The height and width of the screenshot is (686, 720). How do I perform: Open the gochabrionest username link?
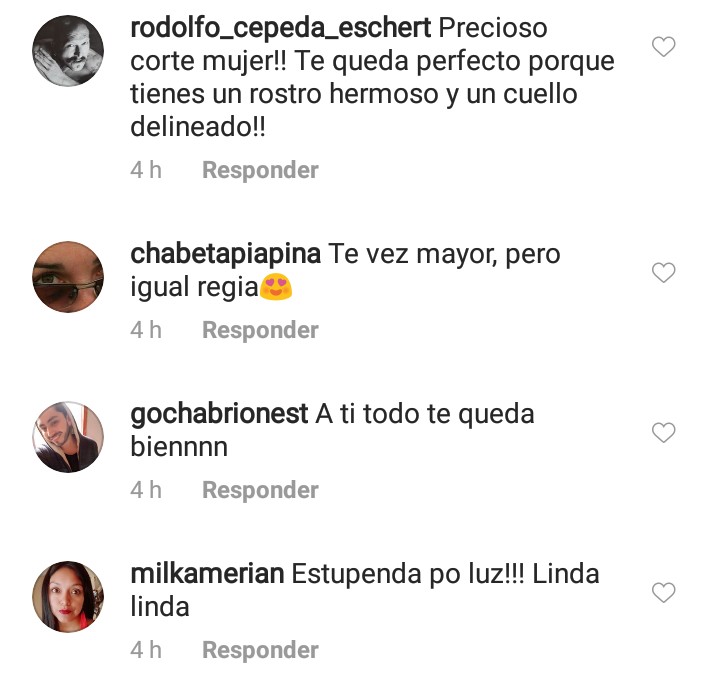click(219, 414)
